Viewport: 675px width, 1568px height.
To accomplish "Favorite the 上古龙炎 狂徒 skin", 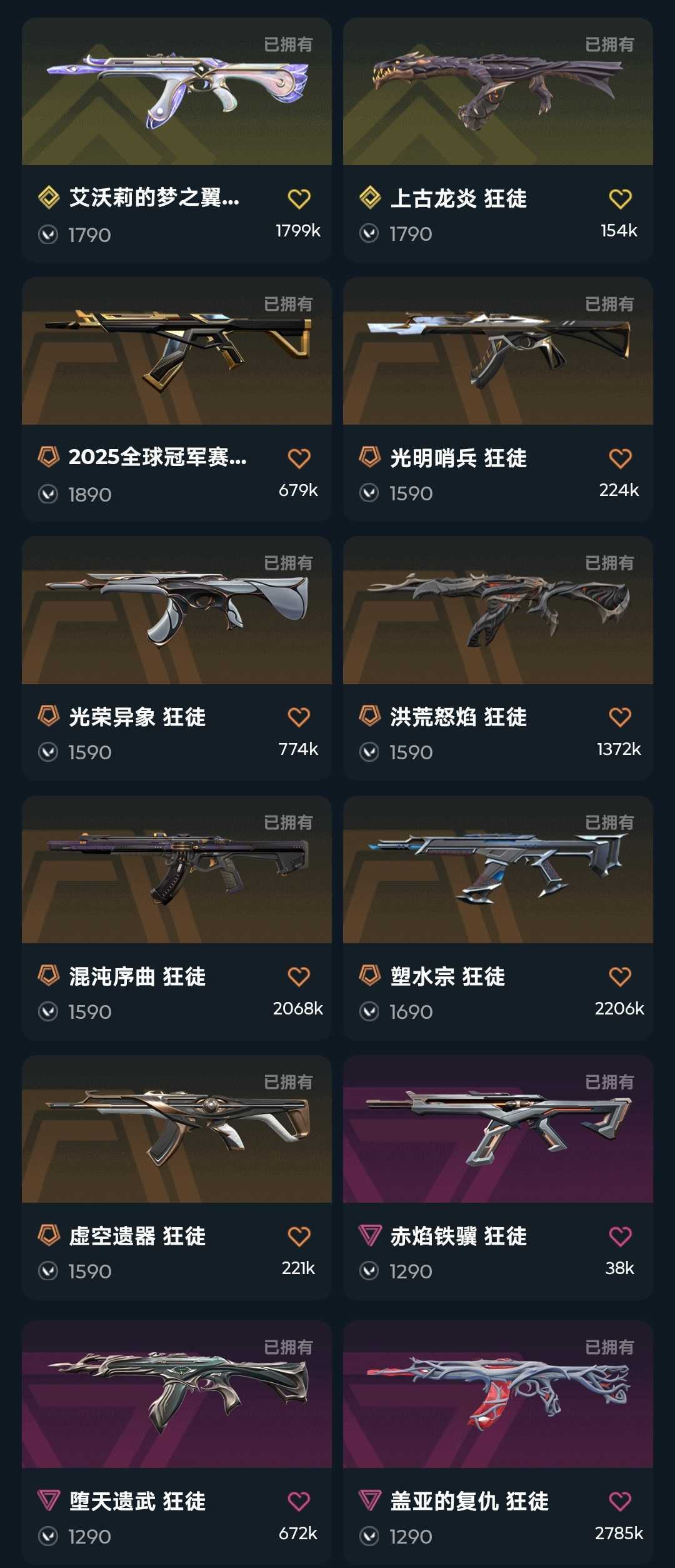I will (x=620, y=199).
